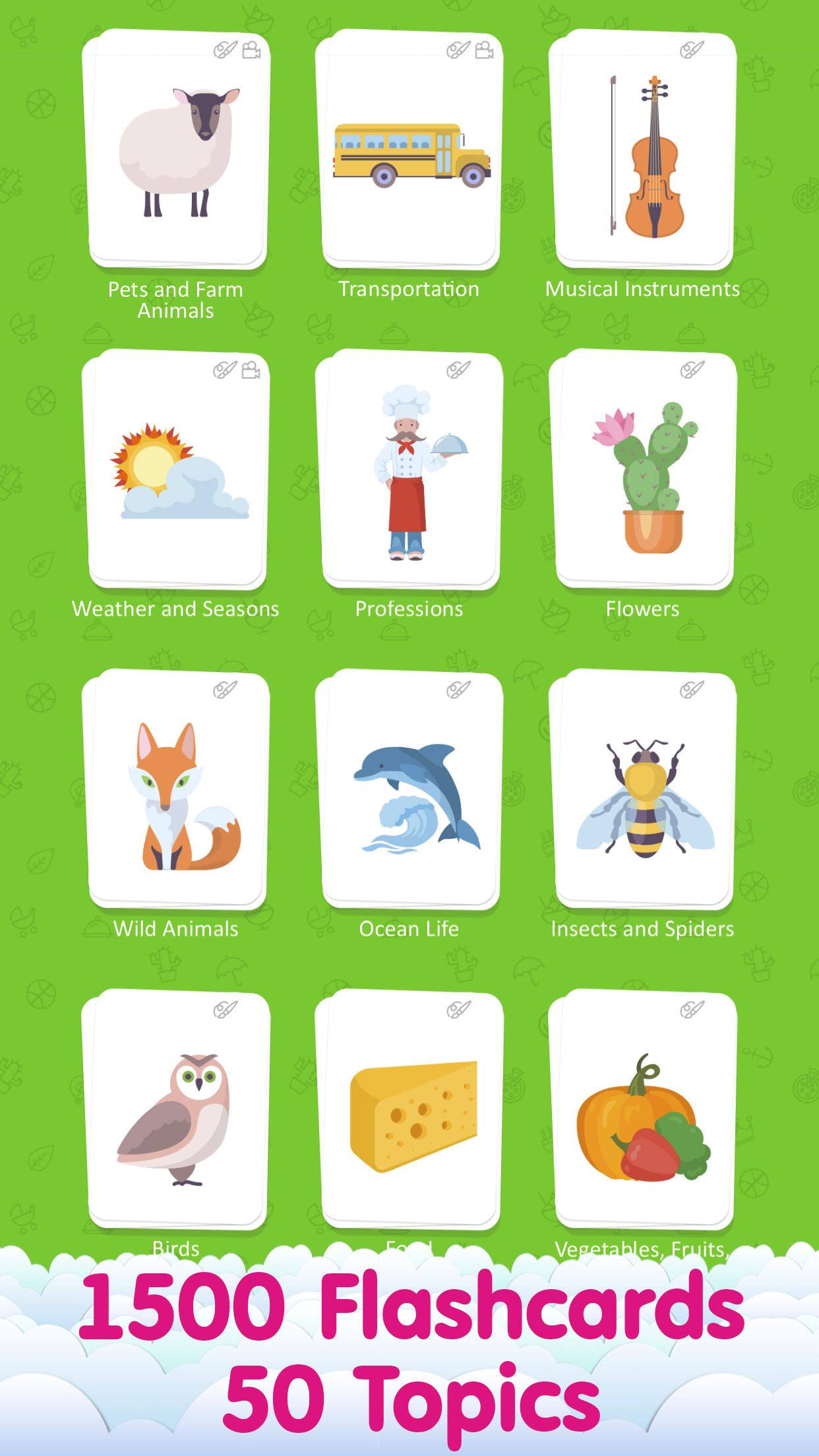Select the 'Flowers' category label
Screen dimensions: 819x1456
(642, 609)
